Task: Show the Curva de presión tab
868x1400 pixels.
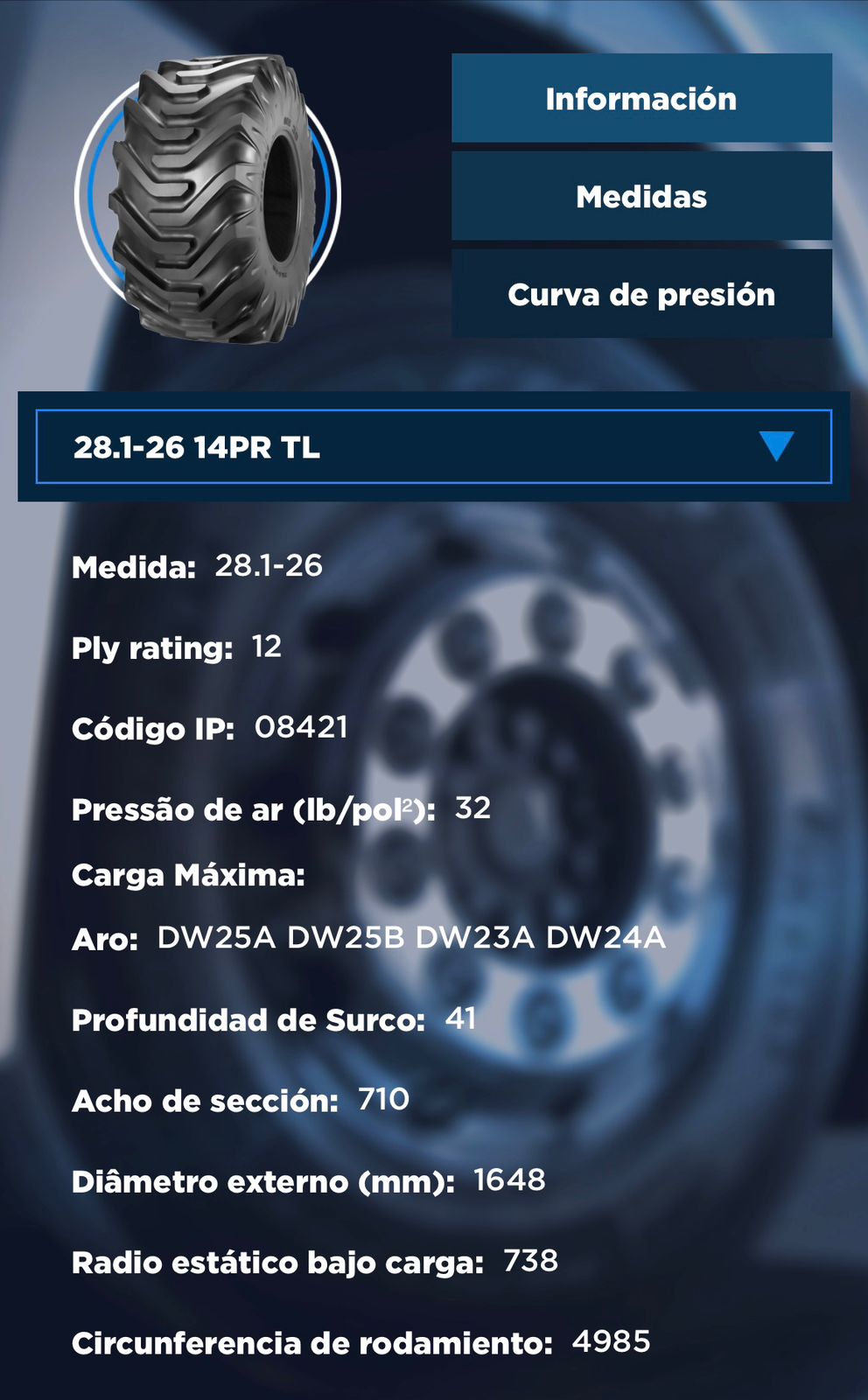Action: click(641, 294)
